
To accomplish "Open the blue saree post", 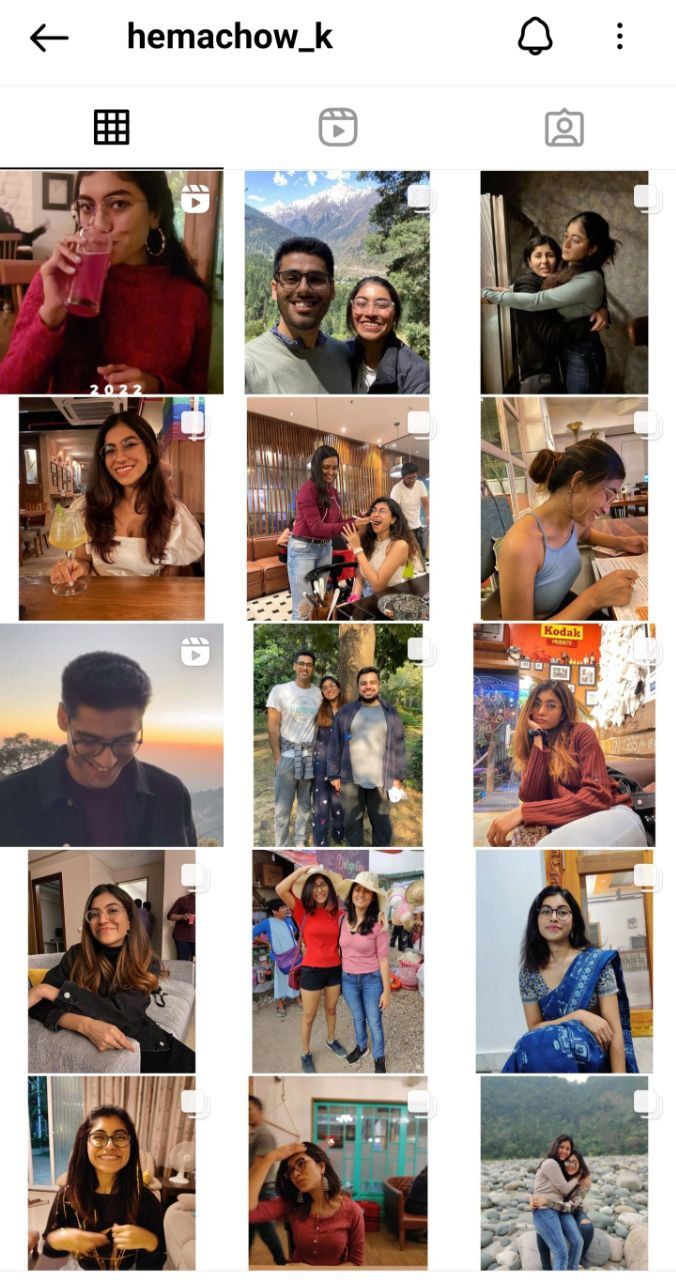I will [564, 962].
